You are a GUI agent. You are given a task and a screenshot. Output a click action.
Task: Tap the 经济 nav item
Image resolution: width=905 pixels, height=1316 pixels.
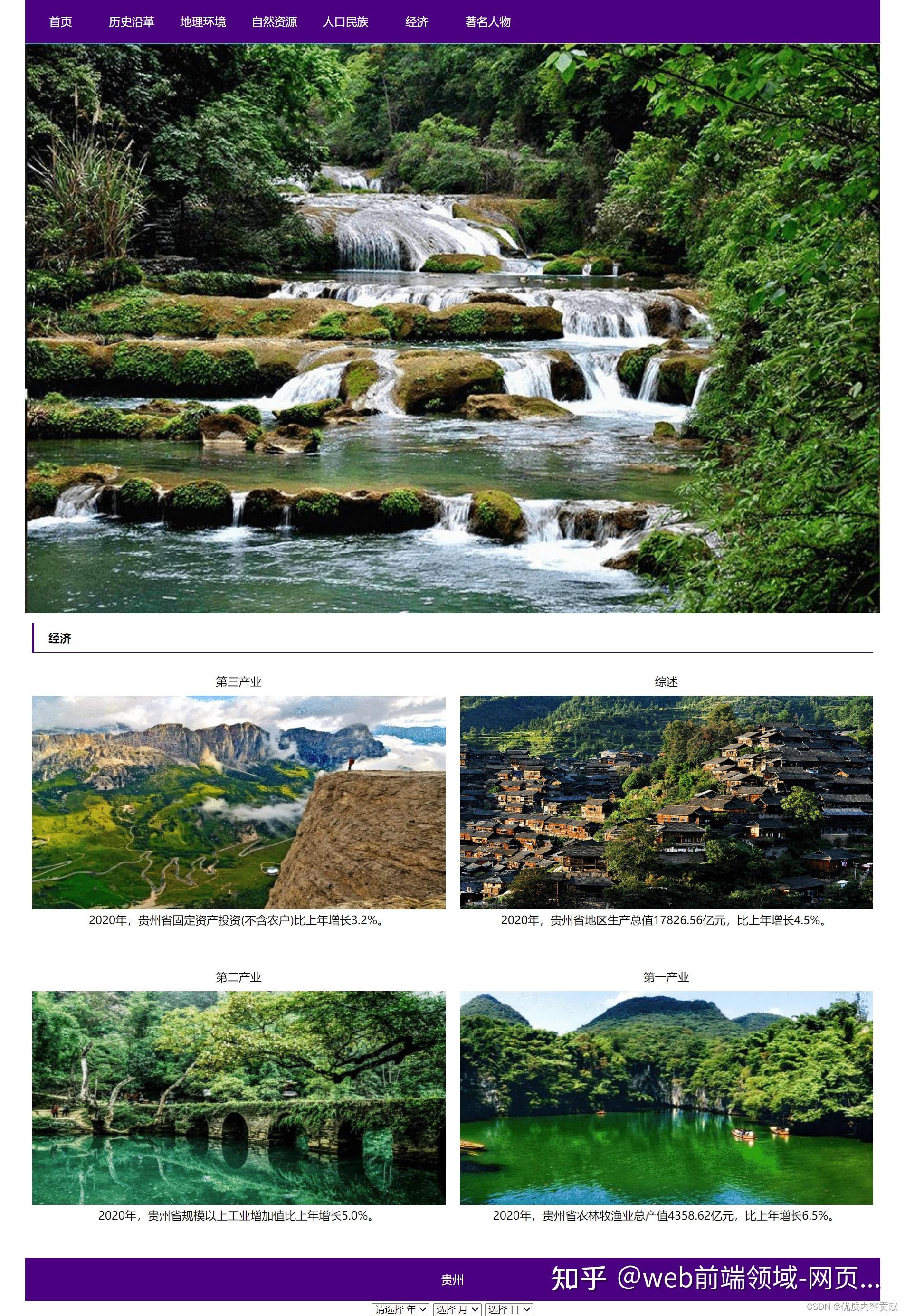click(417, 22)
